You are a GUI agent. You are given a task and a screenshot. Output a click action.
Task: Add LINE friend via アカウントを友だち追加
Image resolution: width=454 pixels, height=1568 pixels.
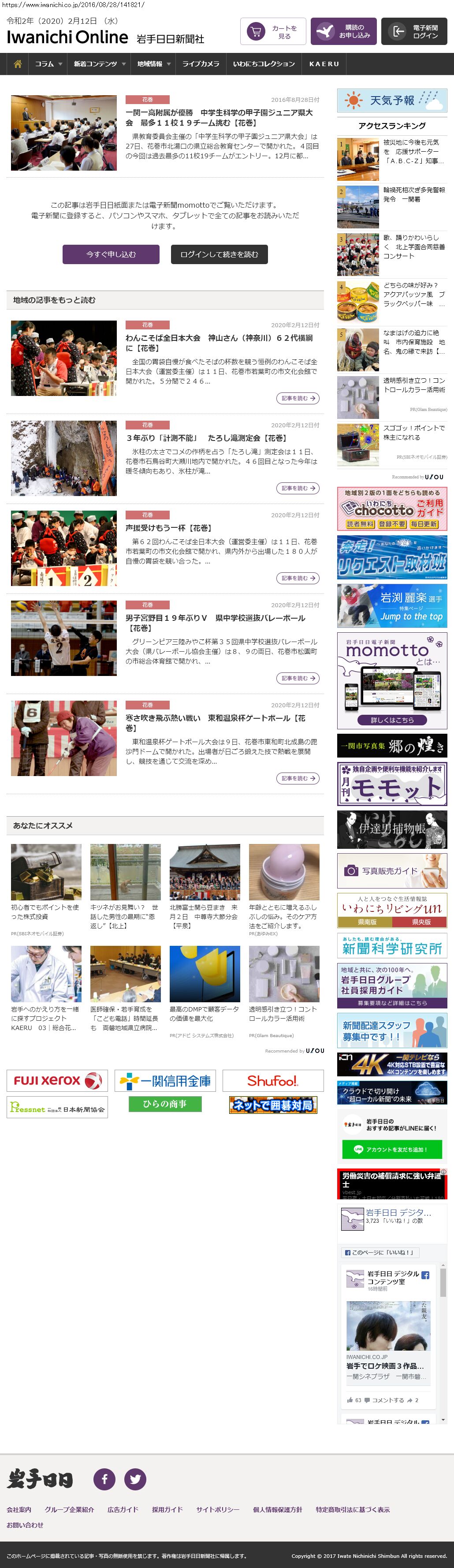coord(391,1149)
